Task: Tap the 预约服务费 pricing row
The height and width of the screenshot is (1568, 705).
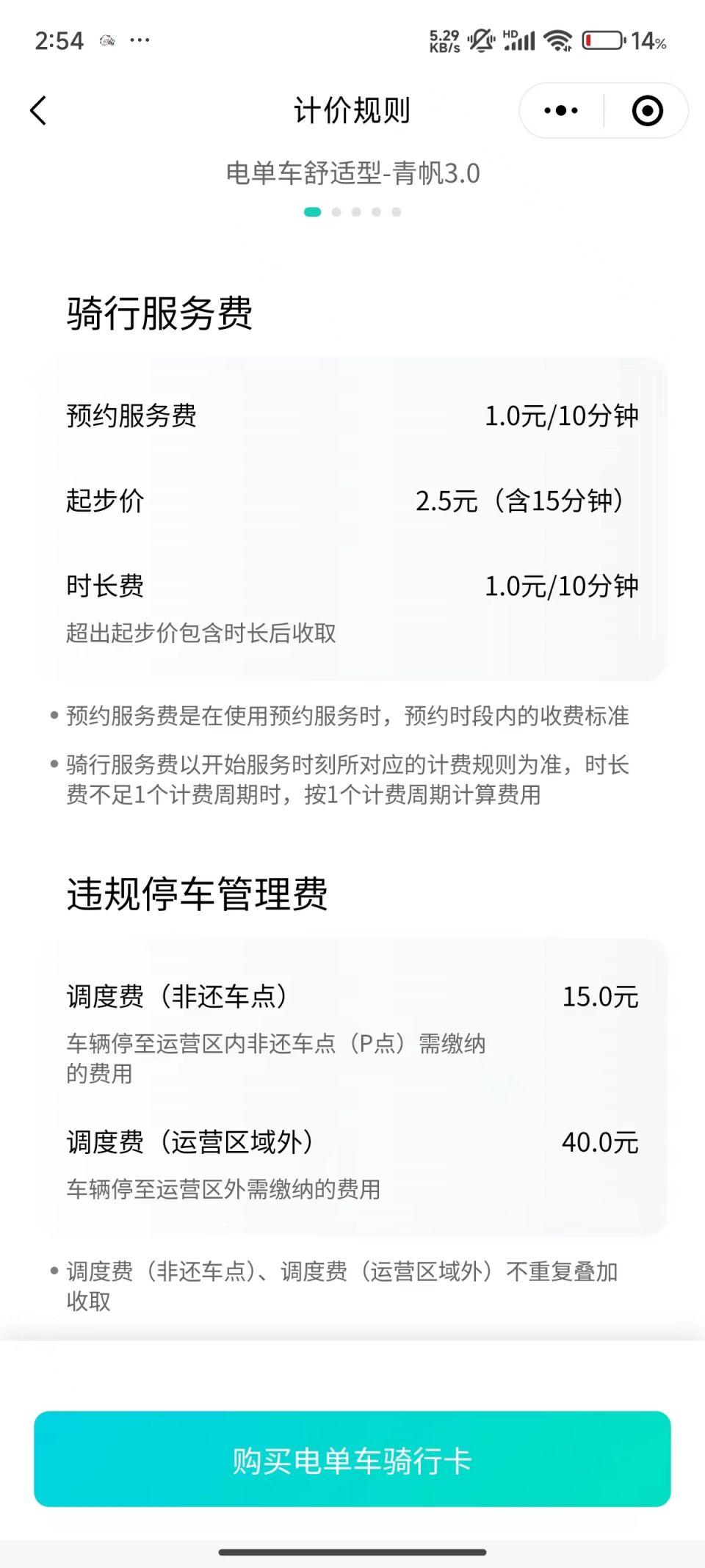Action: tap(352, 415)
